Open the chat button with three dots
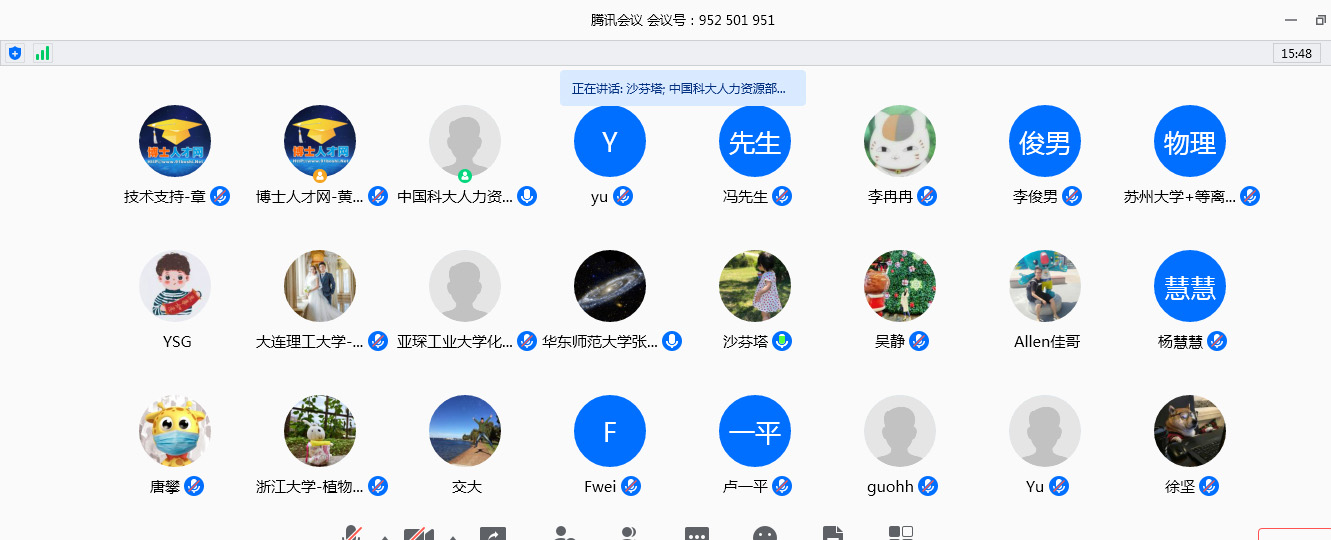 click(697, 534)
